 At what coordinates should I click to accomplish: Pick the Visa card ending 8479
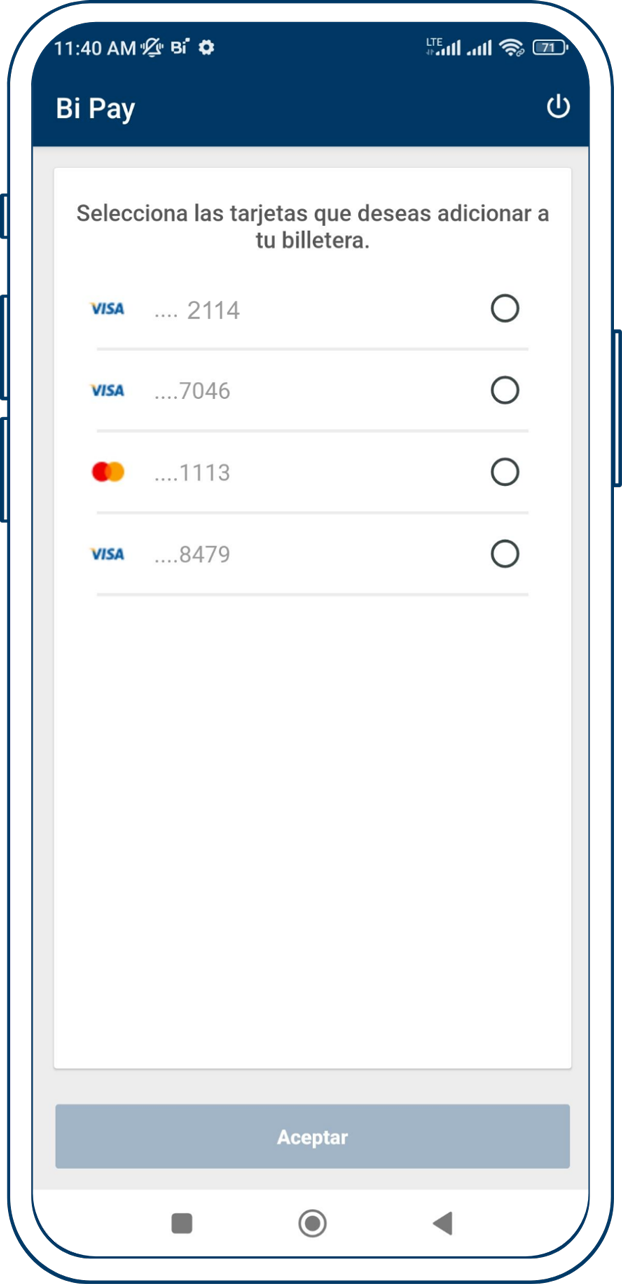point(505,554)
